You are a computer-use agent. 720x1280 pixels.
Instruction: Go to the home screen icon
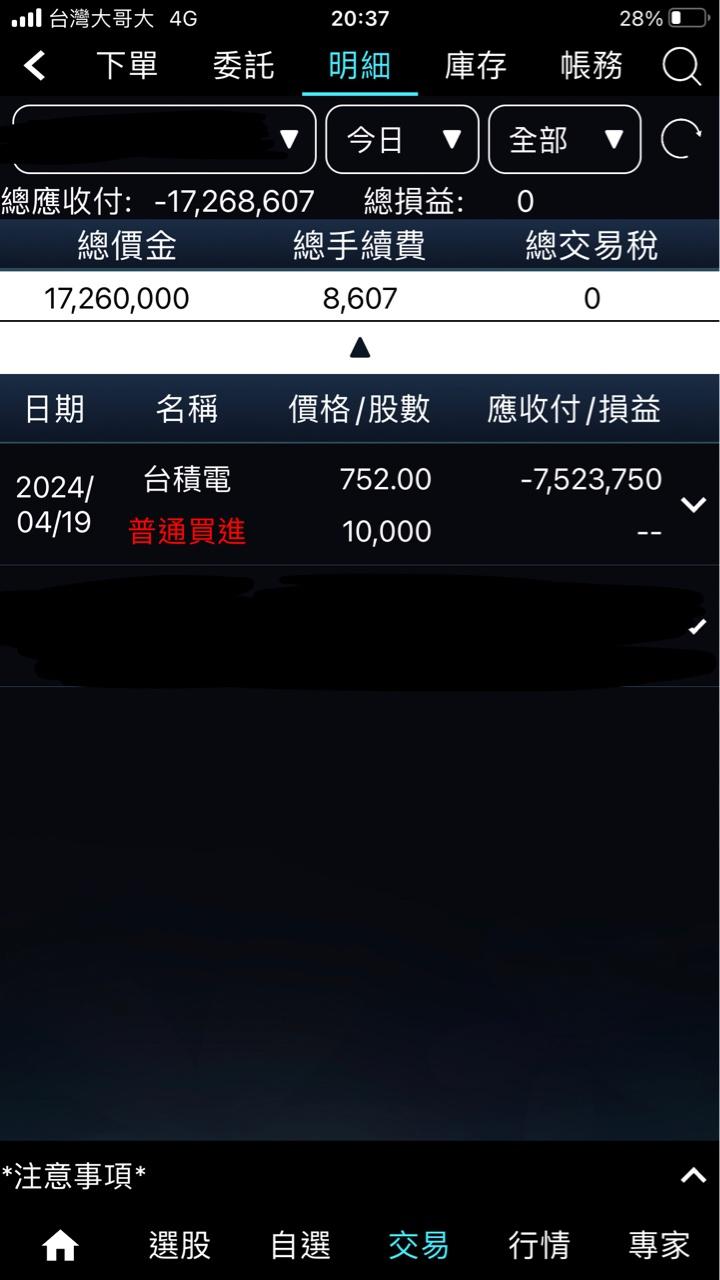[60, 1246]
